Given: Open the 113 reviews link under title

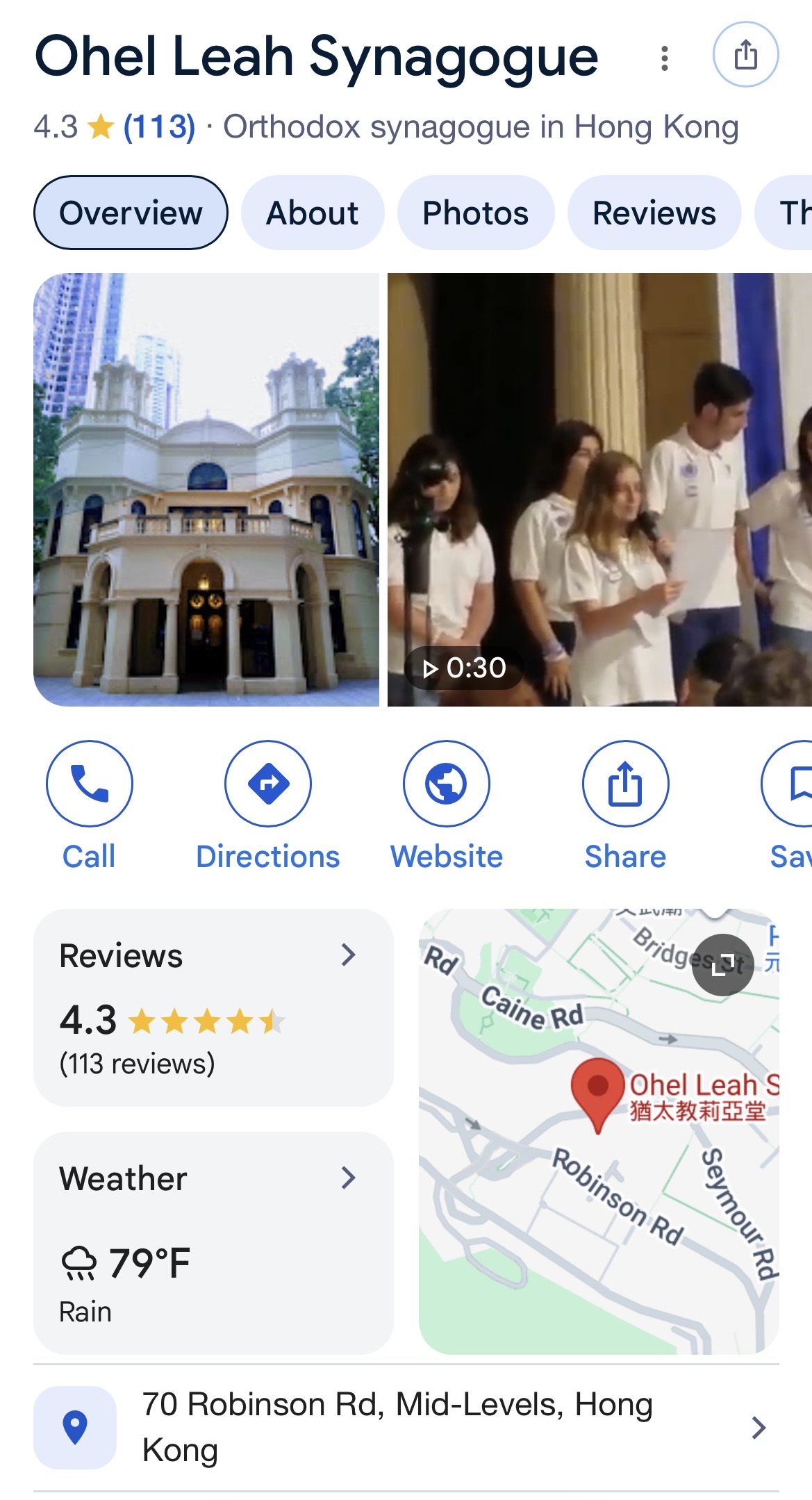Looking at the screenshot, I should pos(159,126).
